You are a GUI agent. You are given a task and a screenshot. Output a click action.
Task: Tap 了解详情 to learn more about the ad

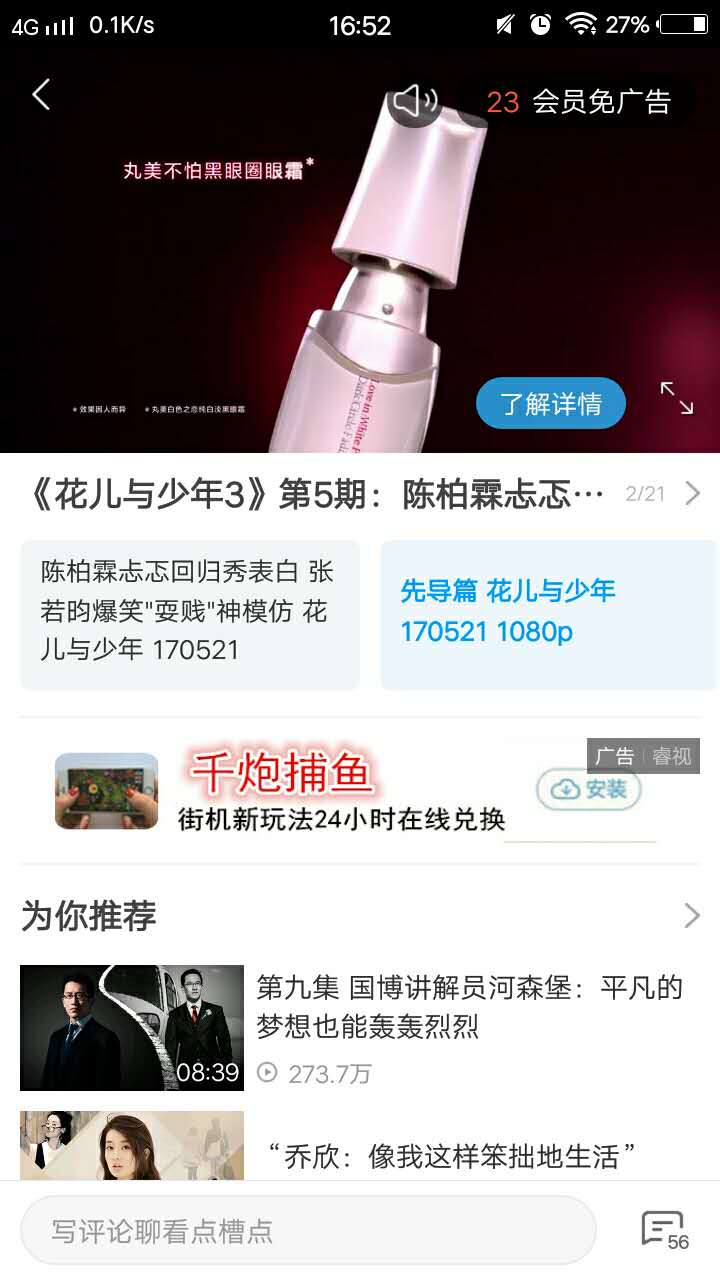click(551, 402)
